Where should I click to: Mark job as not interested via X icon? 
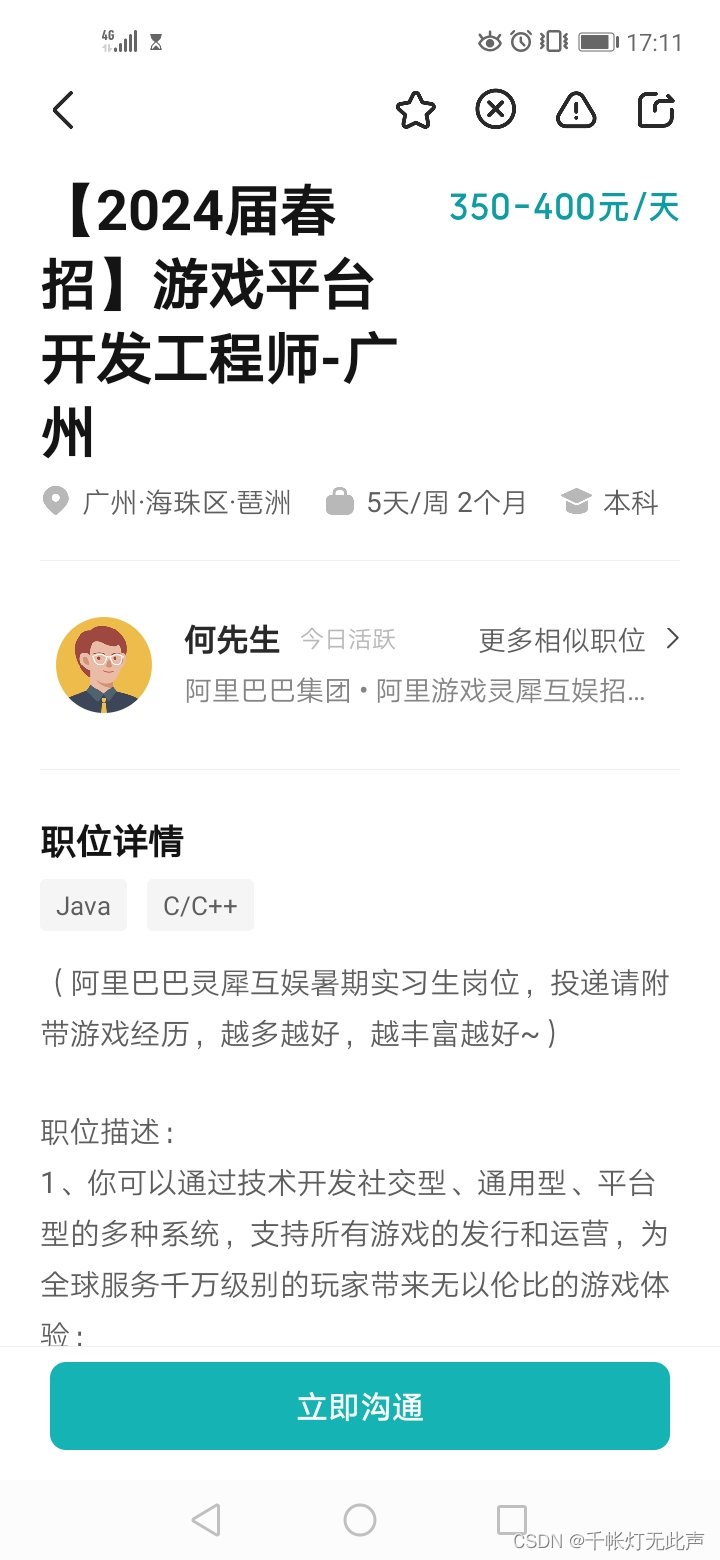tap(496, 109)
